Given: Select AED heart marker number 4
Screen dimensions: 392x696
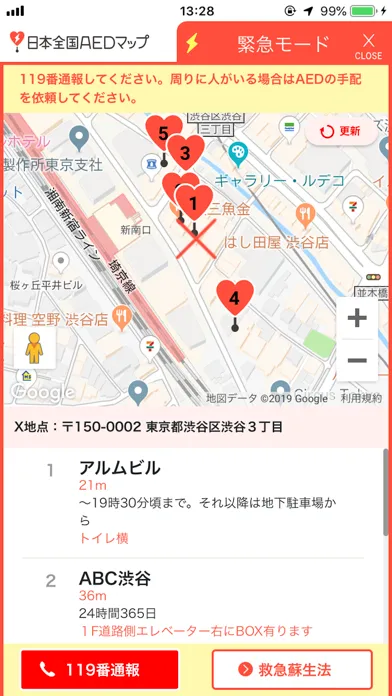Looking at the screenshot, I should (235, 299).
